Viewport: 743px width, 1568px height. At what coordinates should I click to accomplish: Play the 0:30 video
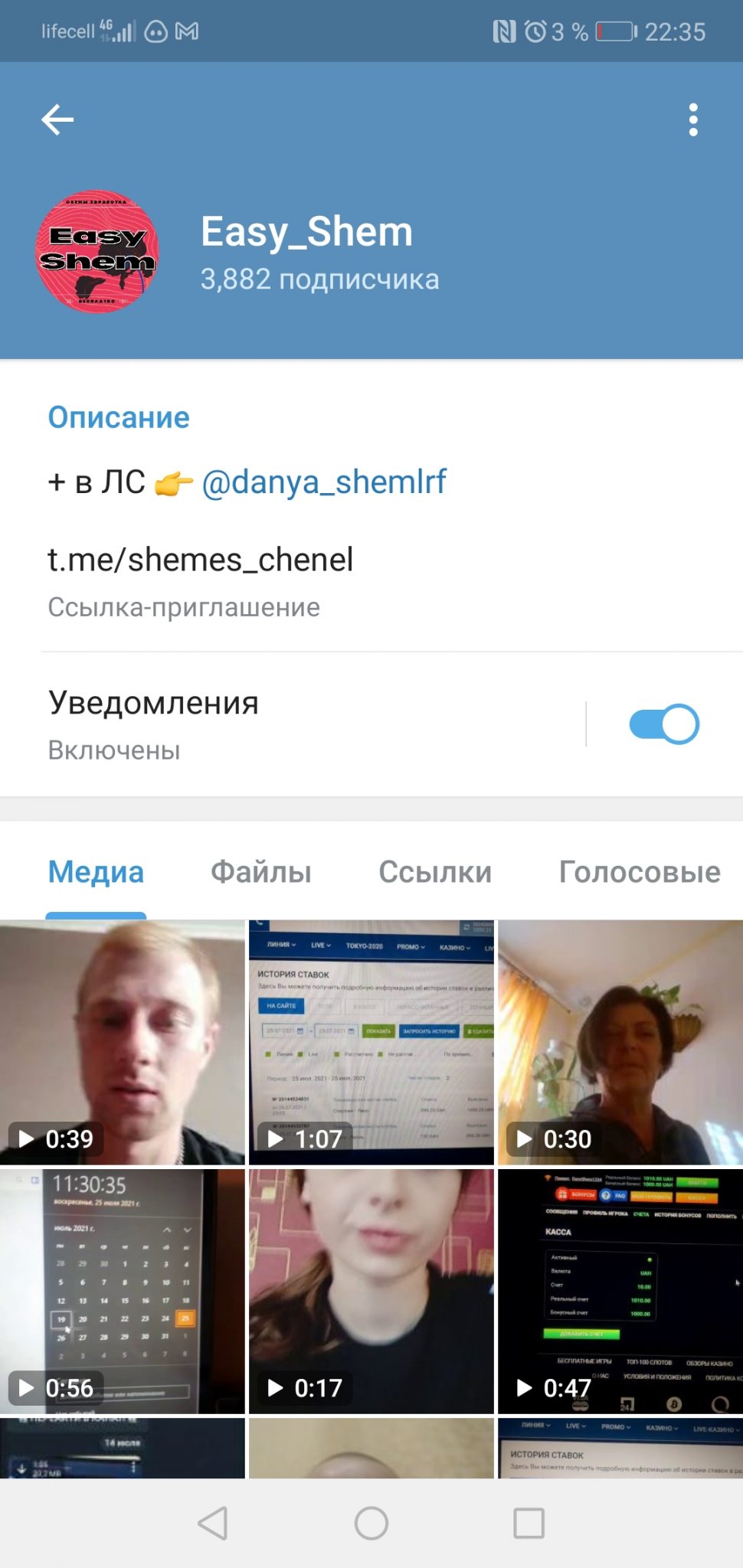click(x=620, y=1042)
